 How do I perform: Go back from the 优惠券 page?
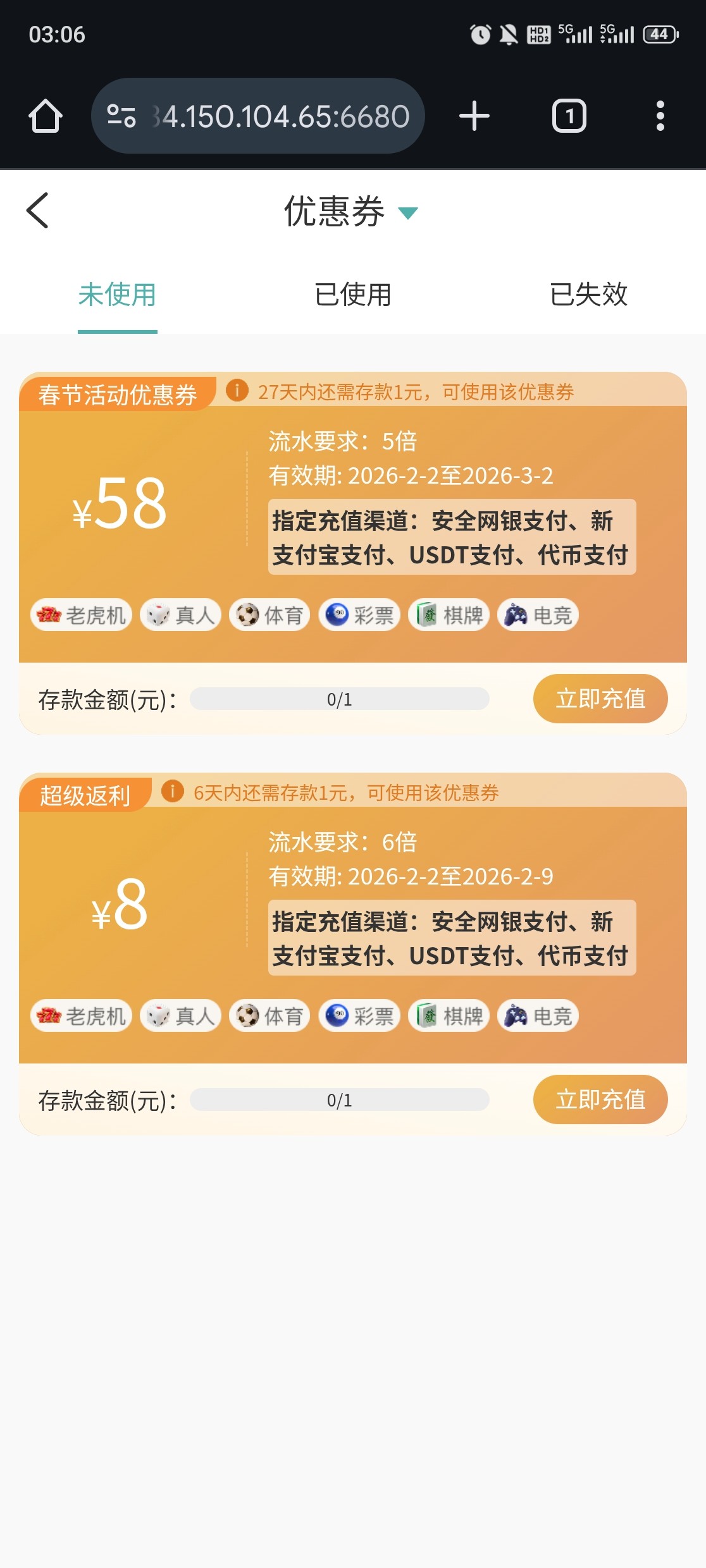[38, 211]
